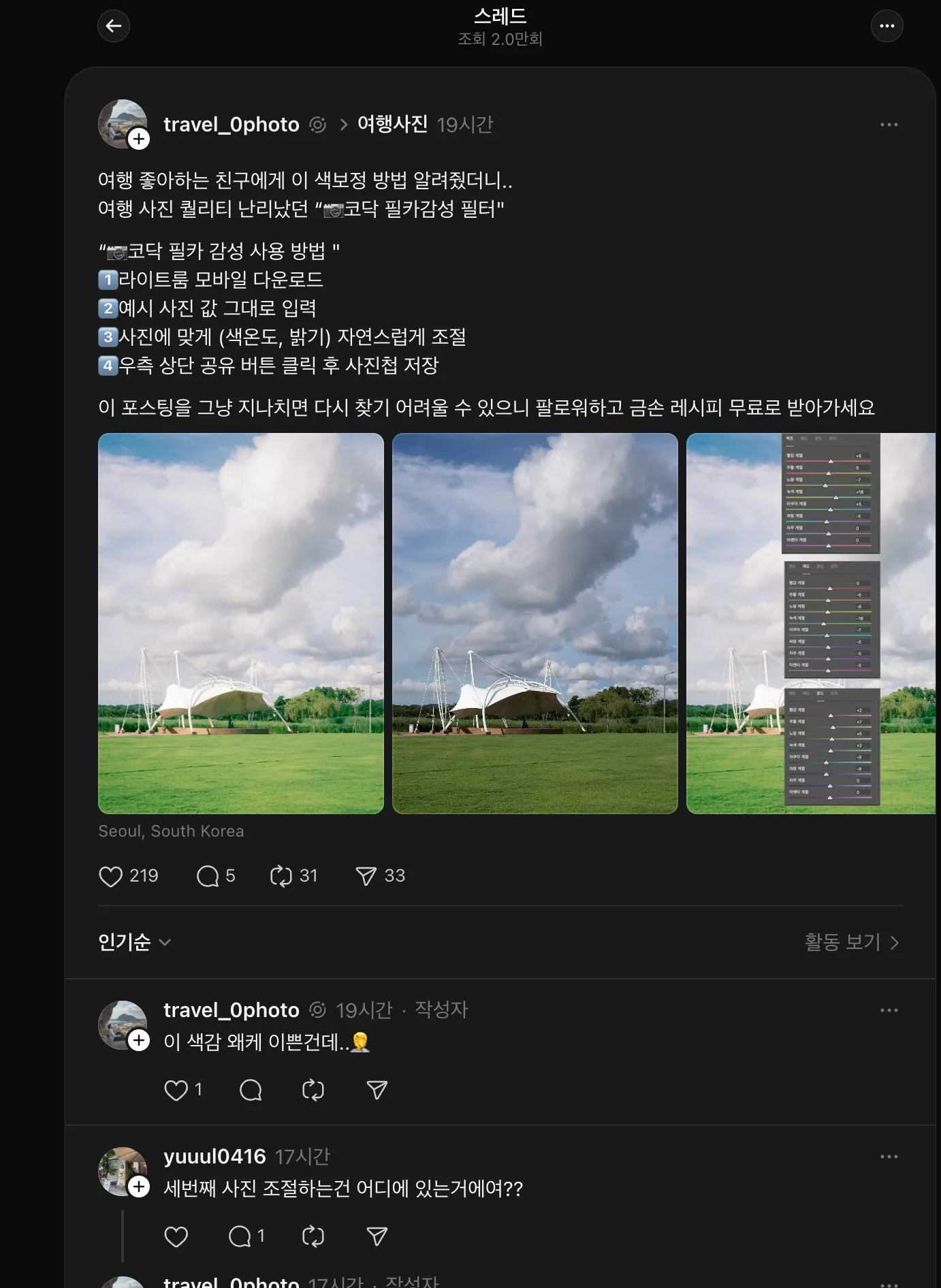Open the first sky photo
Viewport: 941px width, 1288px height.
[241, 623]
